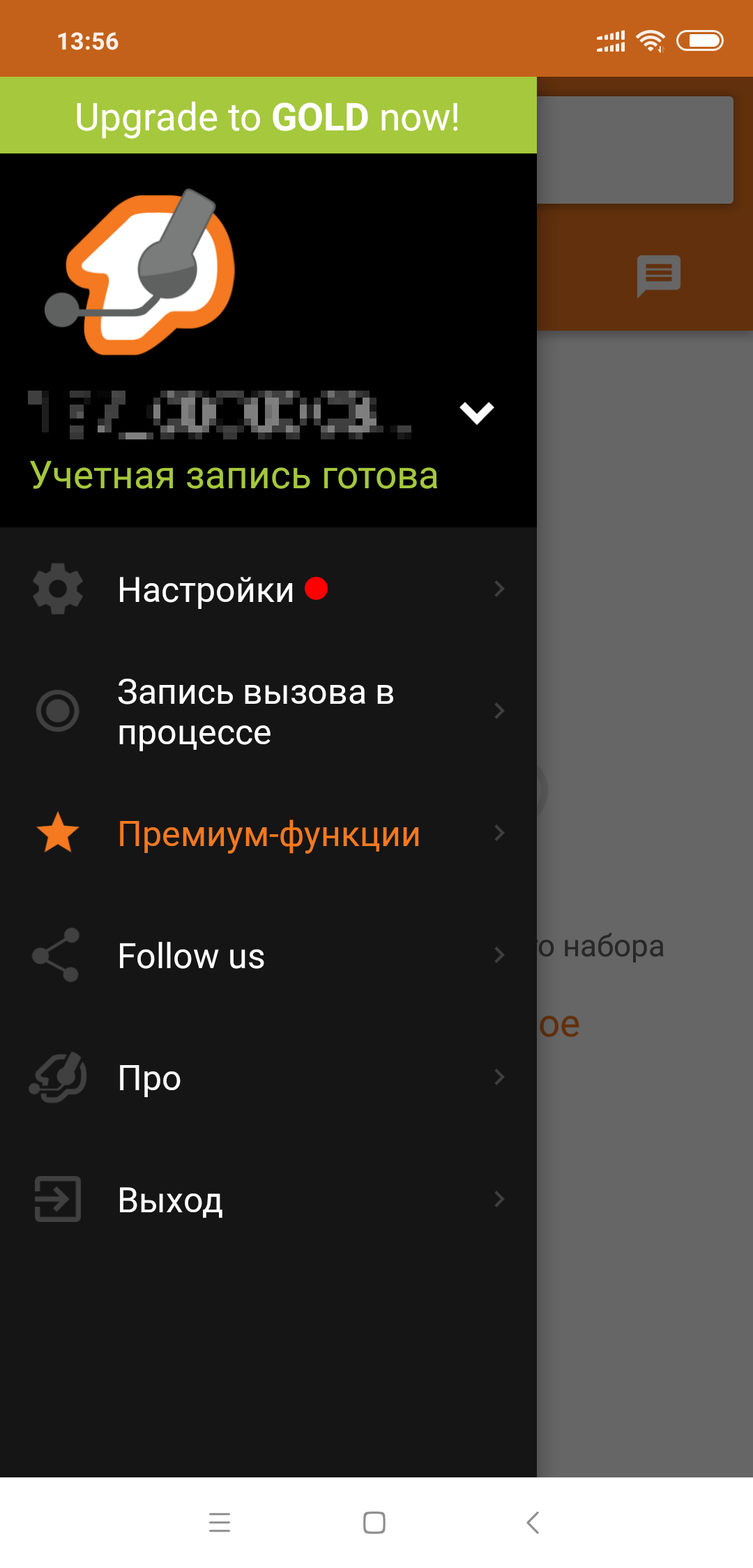Select Выход to exit the app

268,1200
